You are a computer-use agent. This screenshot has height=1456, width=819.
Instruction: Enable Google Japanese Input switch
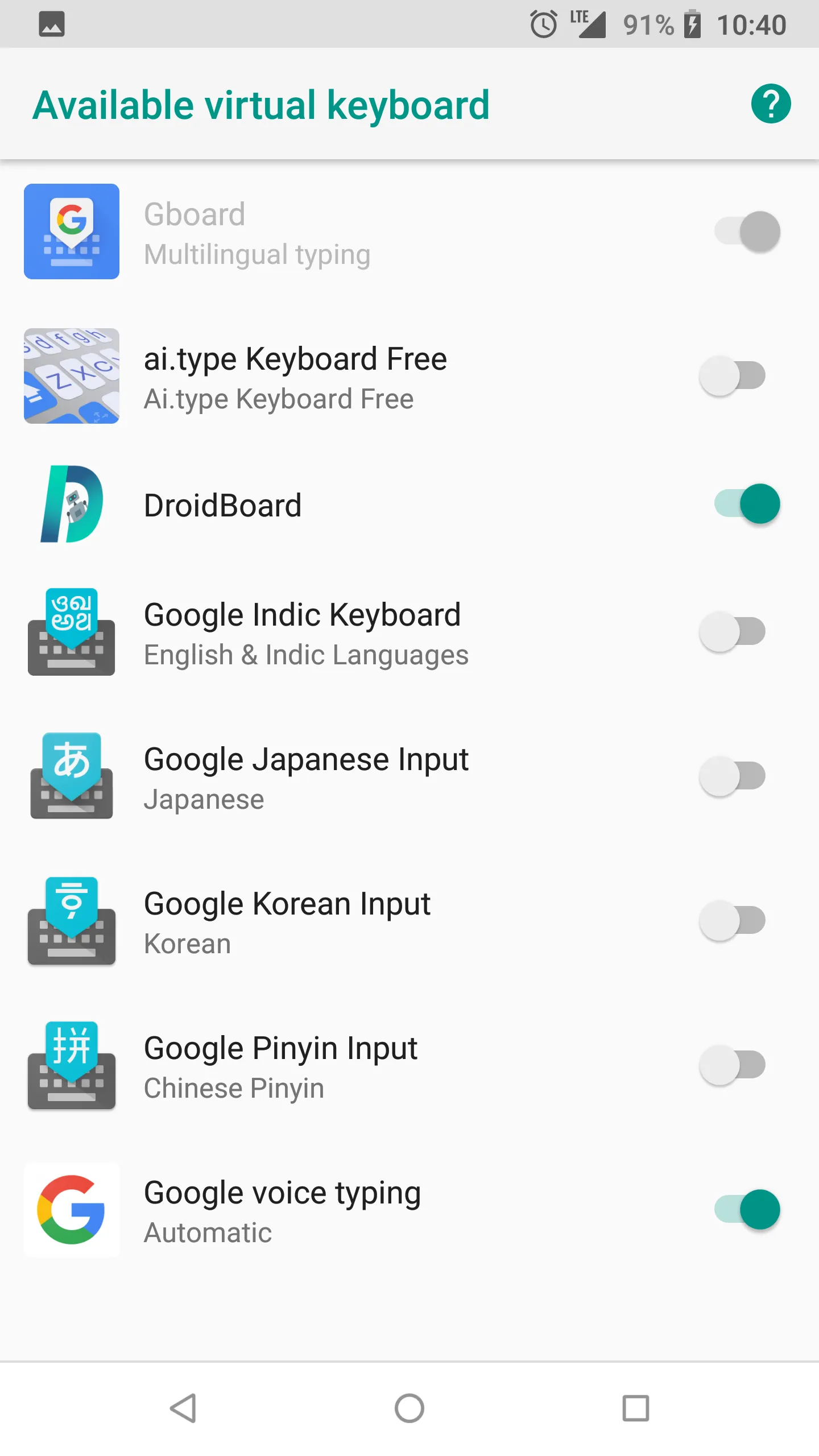[x=733, y=776]
